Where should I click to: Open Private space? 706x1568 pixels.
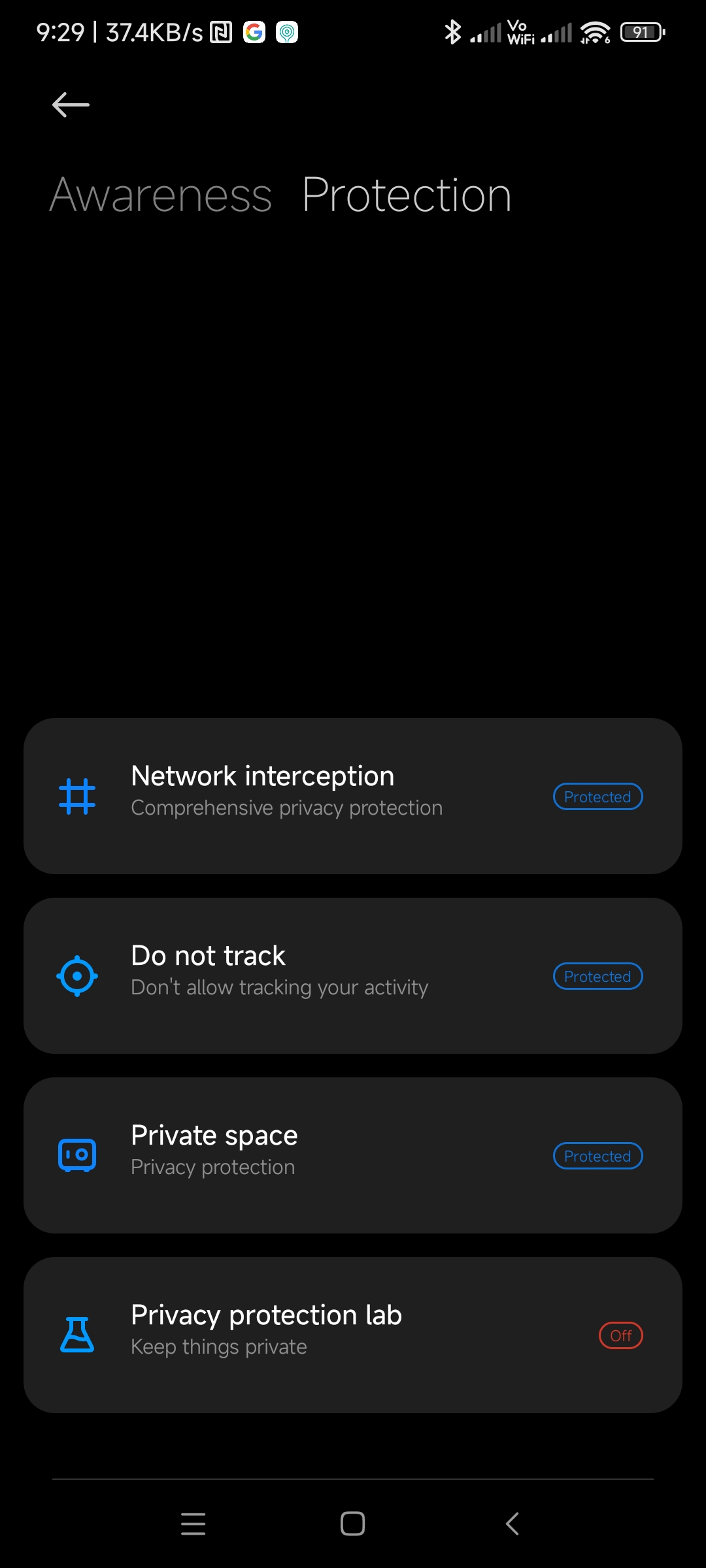tap(353, 1155)
